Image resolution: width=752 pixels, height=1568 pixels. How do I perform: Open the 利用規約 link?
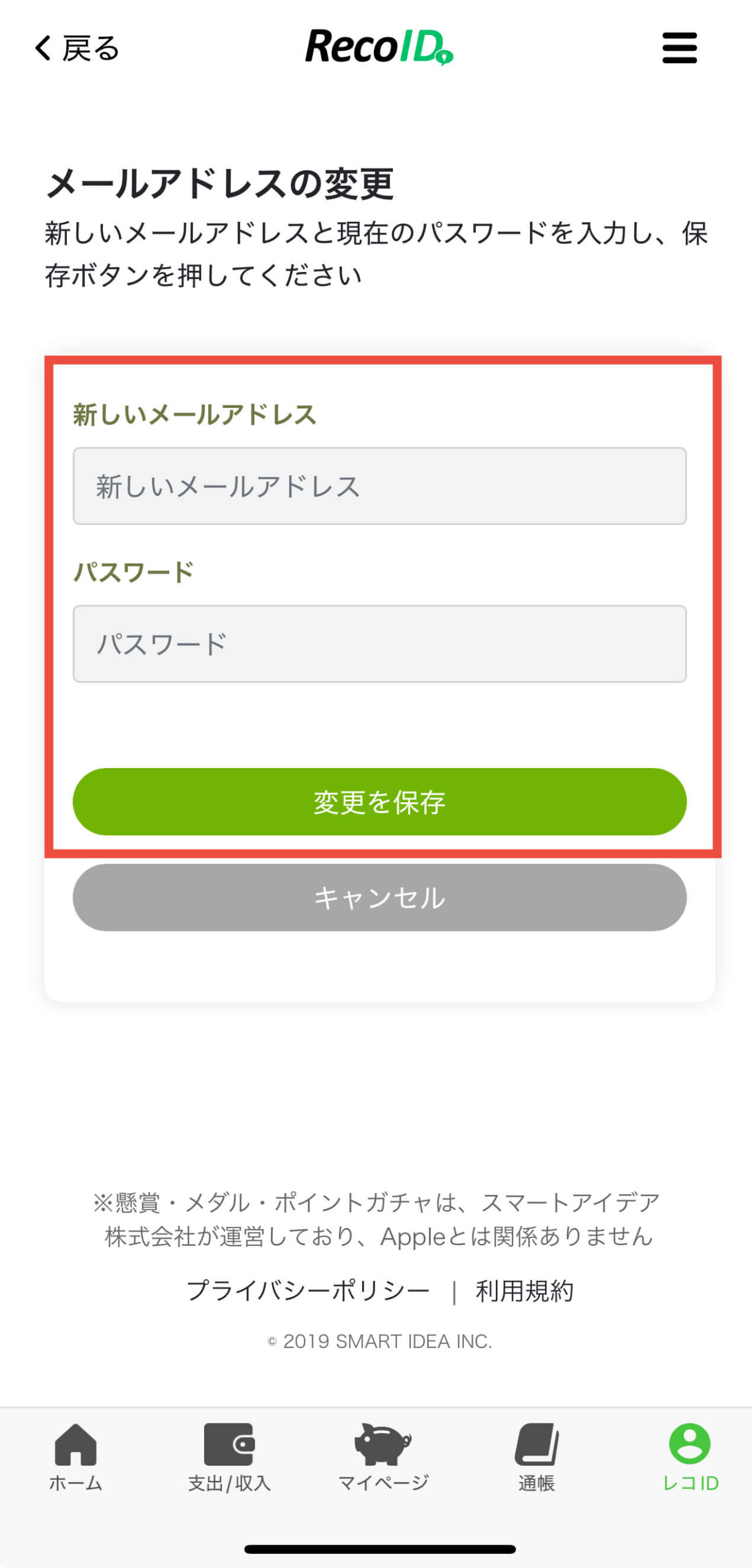pos(525,1290)
